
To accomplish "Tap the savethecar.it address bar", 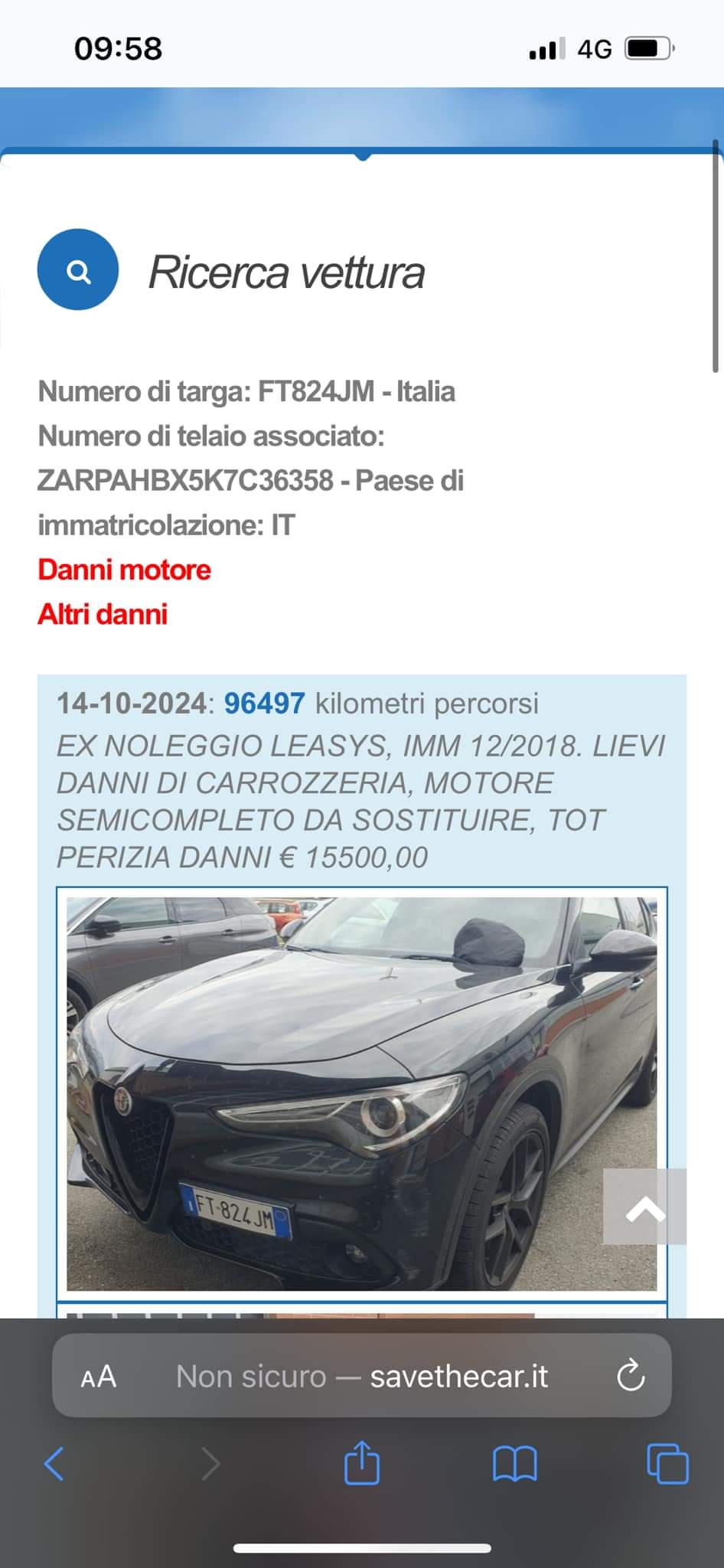I will [x=361, y=1376].
